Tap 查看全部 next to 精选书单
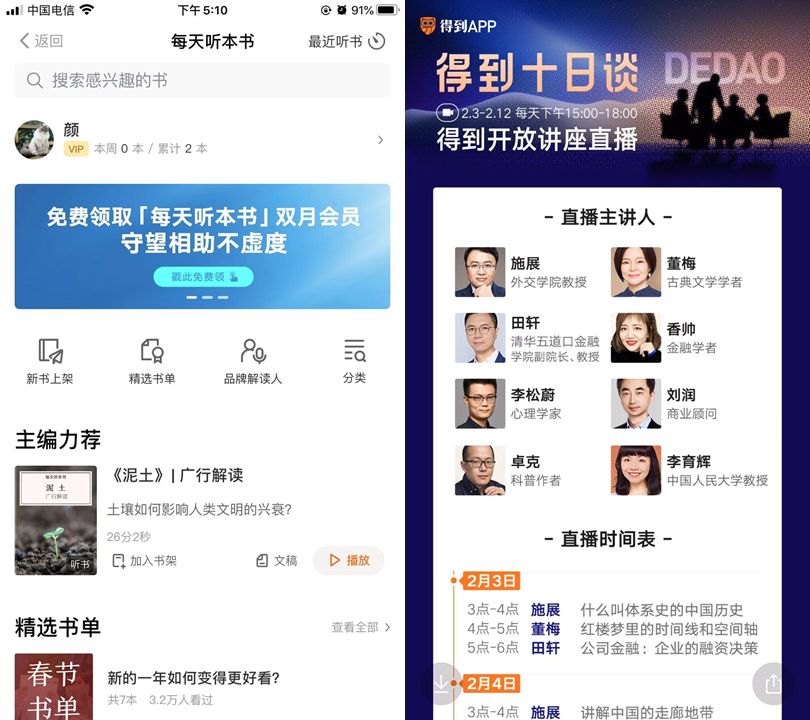810x720 pixels. (360, 627)
